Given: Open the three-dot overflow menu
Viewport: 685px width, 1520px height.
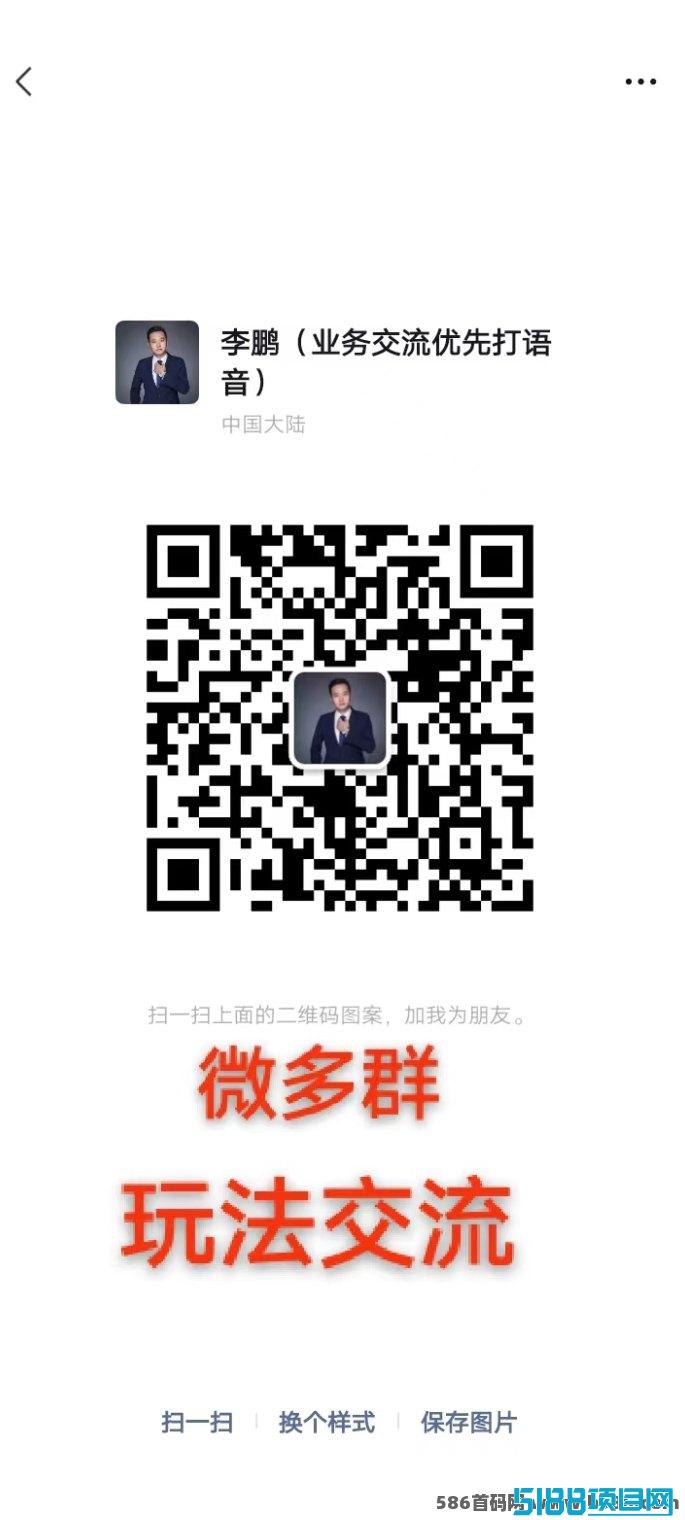Looking at the screenshot, I should pos(641,82).
